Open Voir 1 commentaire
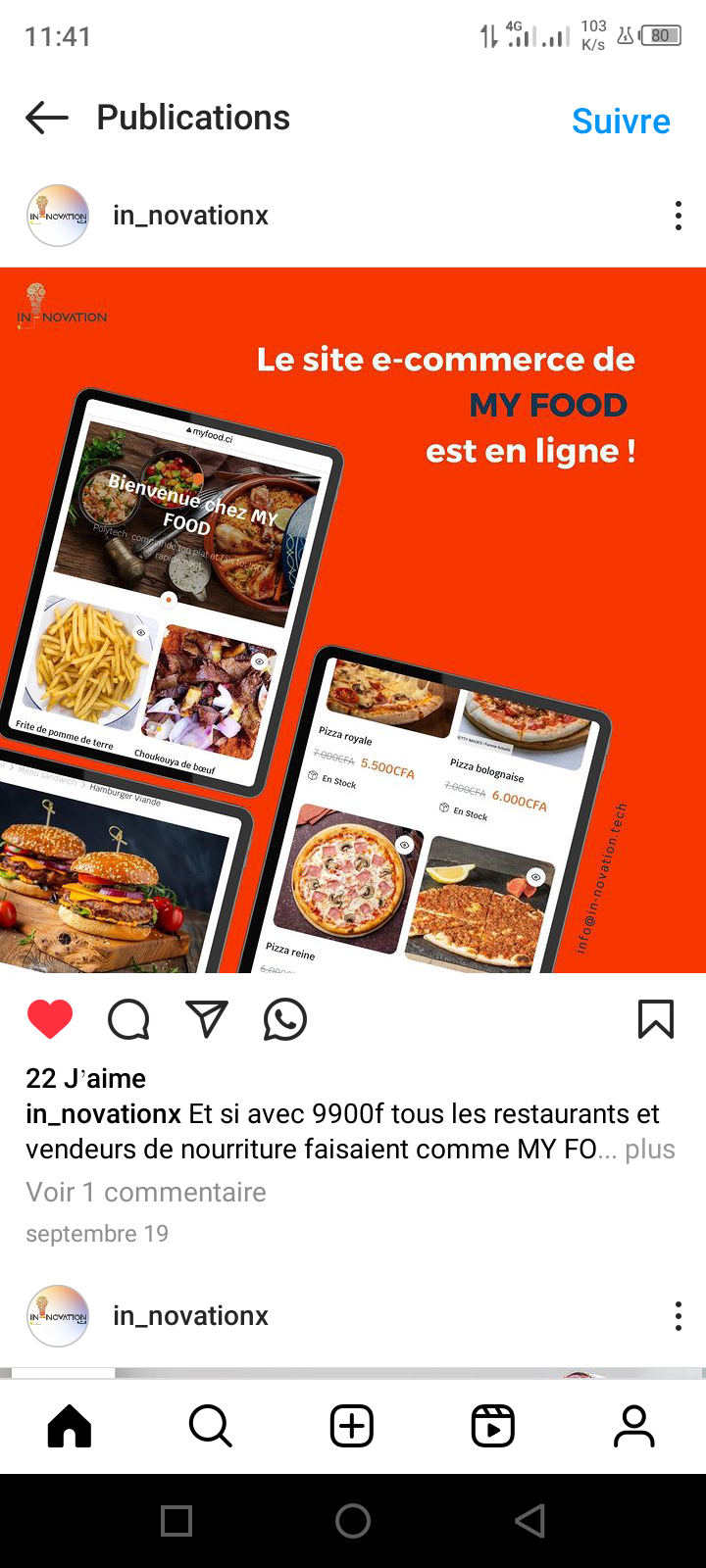 click(146, 1193)
